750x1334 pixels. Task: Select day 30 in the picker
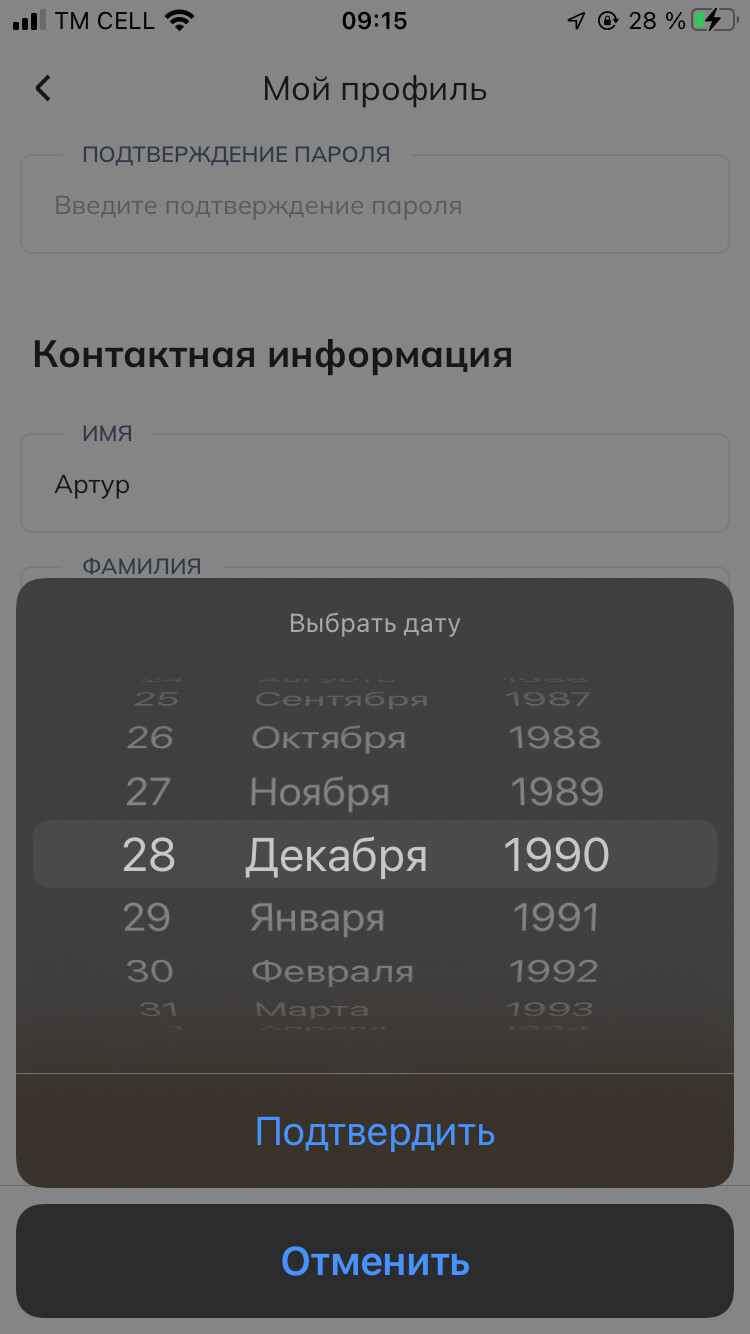coord(150,971)
